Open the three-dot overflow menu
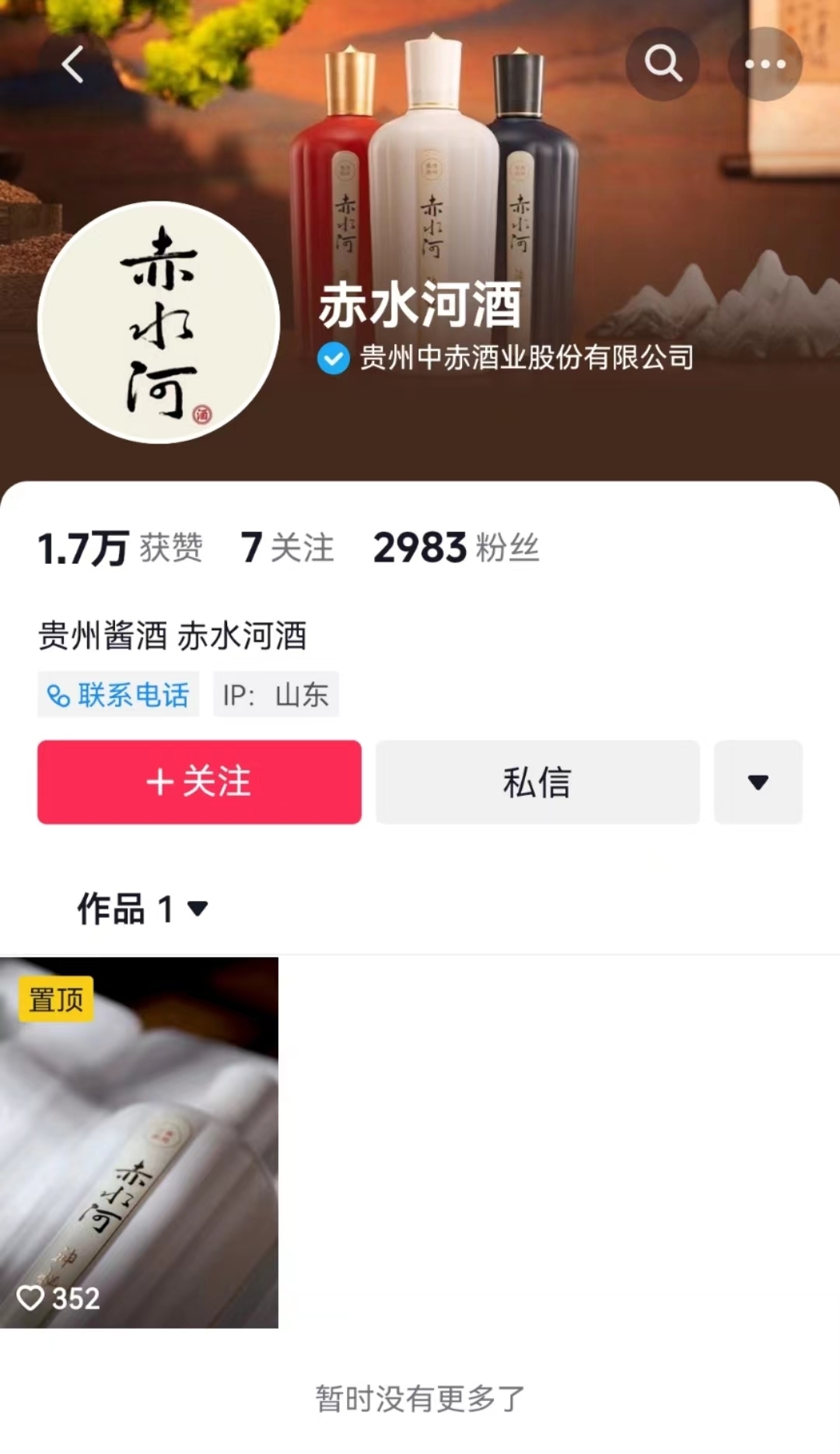Viewport: 840px width, 1454px height. click(765, 64)
